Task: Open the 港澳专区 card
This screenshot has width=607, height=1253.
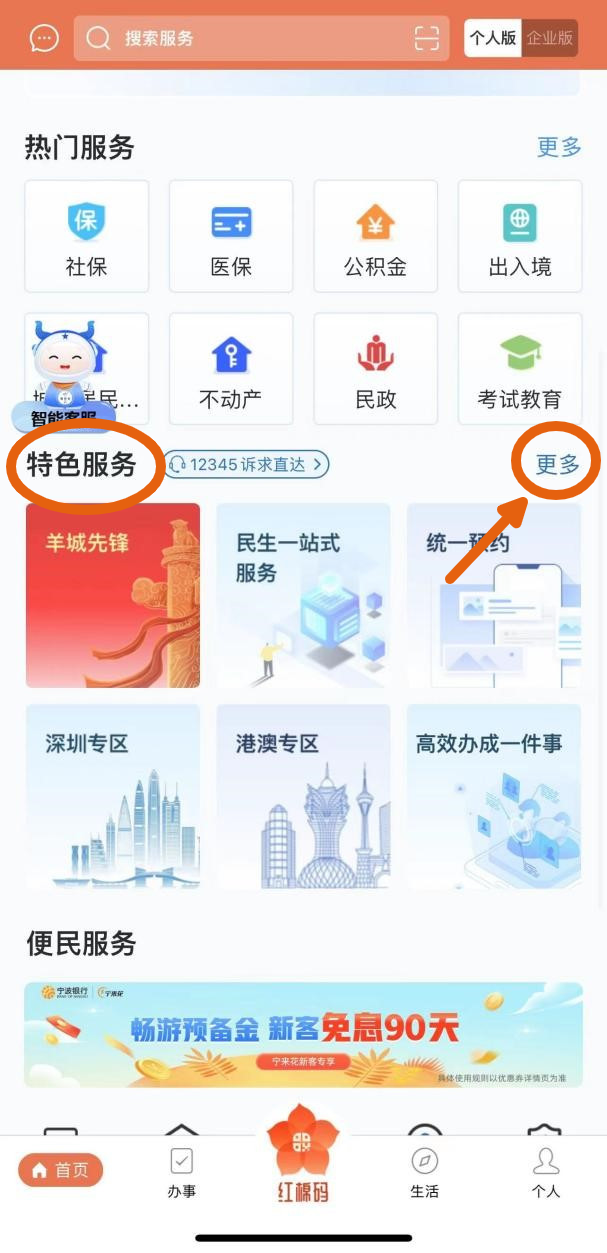Action: [303, 796]
